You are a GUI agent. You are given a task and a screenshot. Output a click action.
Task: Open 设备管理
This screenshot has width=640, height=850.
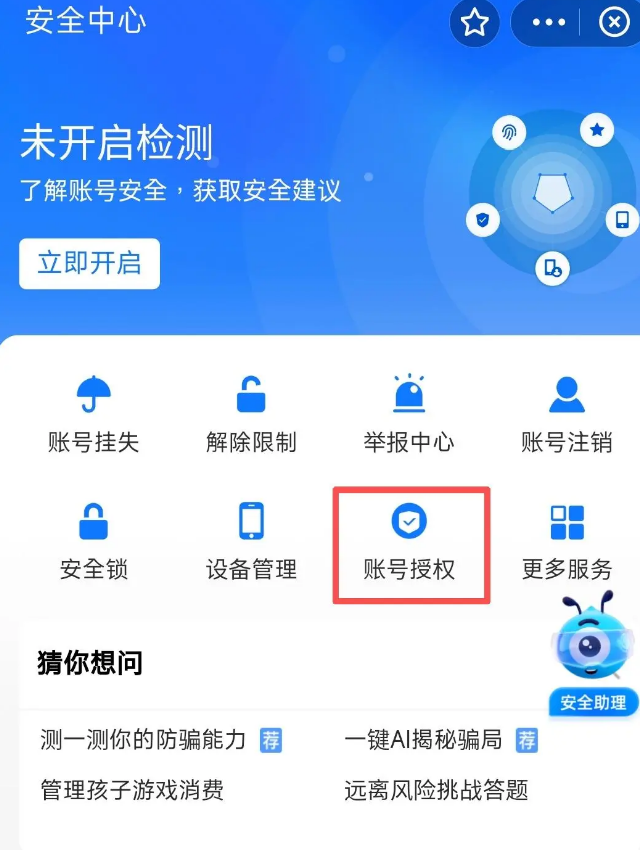click(251, 543)
